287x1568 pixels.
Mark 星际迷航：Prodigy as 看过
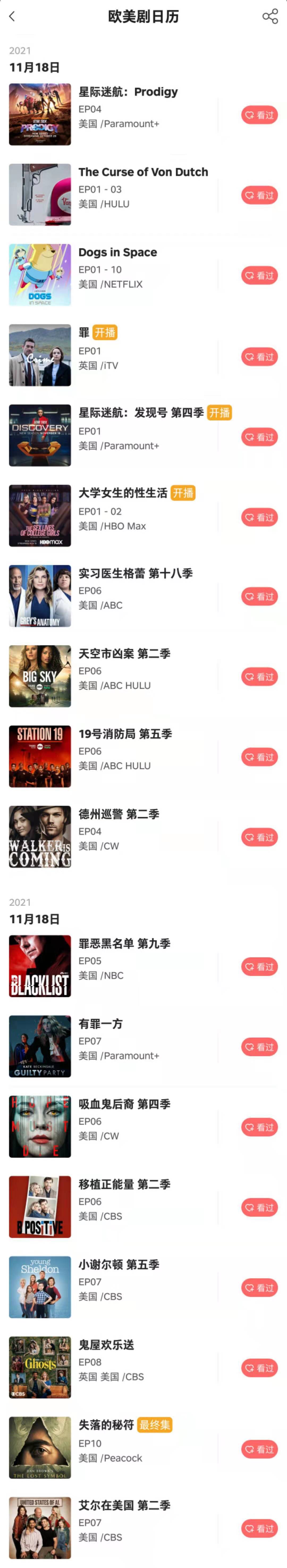coord(260,115)
